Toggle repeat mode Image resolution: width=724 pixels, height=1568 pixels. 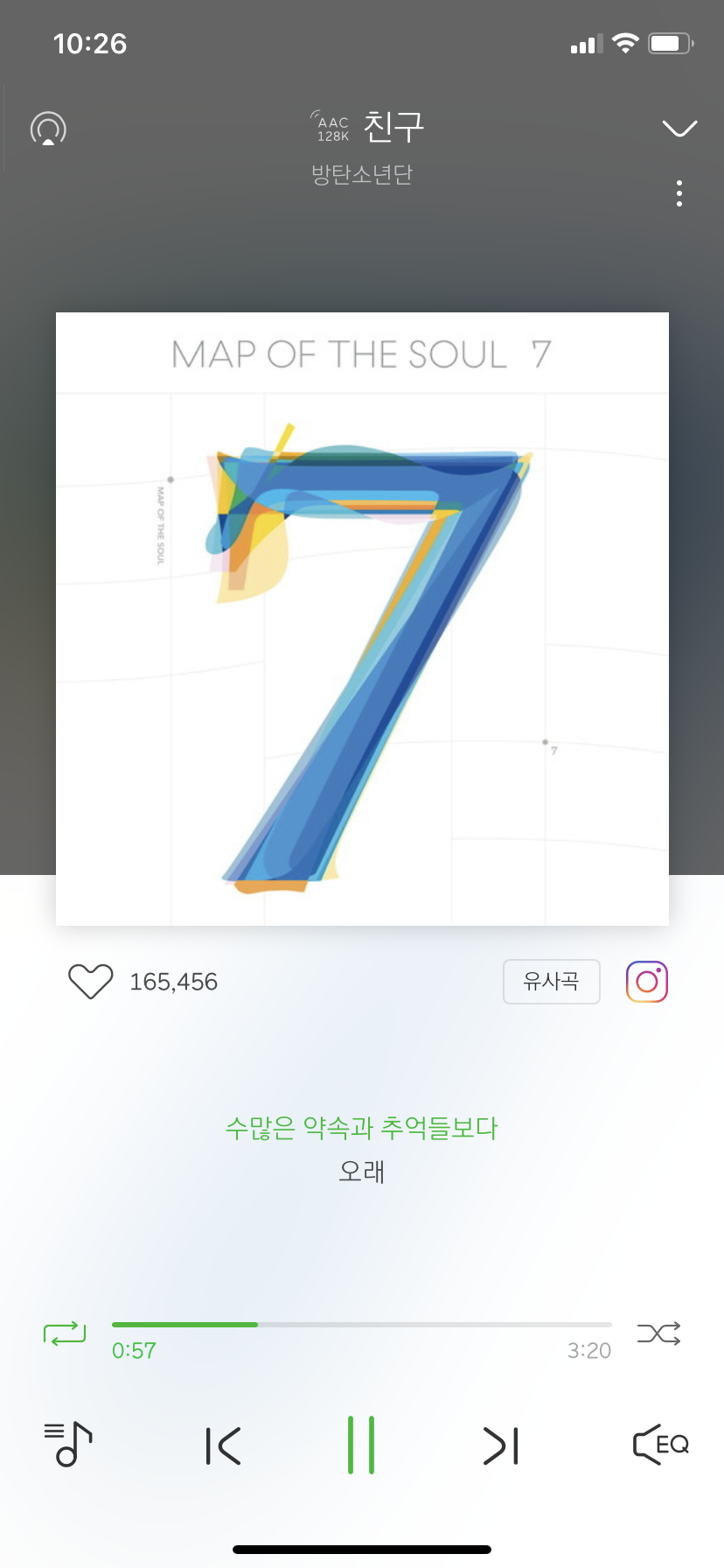click(65, 1333)
